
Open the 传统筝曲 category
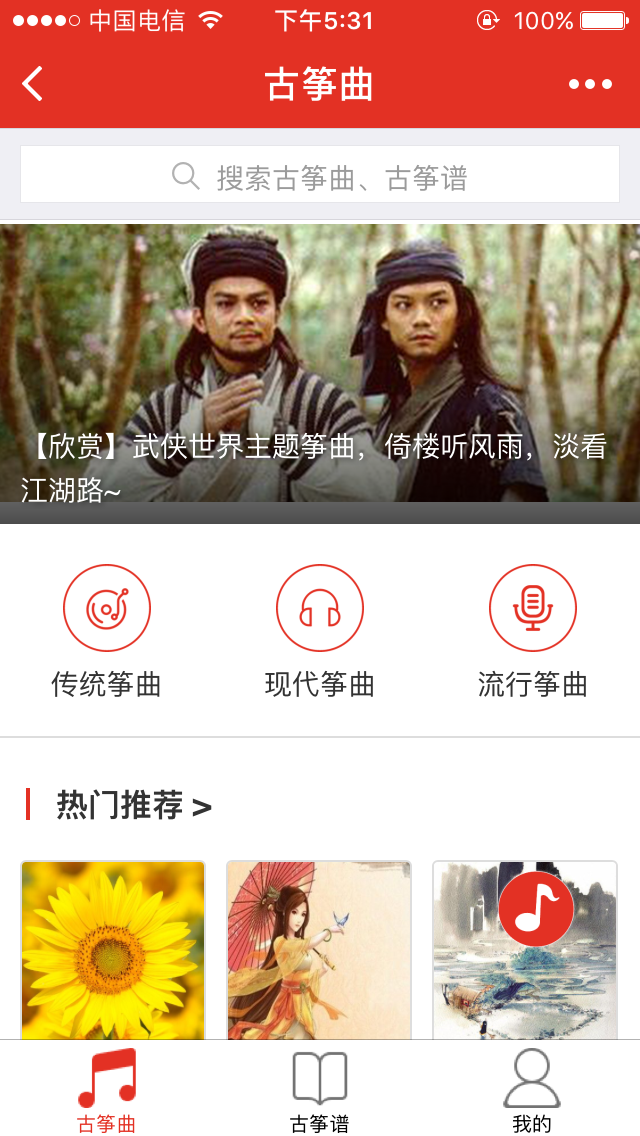point(107,632)
